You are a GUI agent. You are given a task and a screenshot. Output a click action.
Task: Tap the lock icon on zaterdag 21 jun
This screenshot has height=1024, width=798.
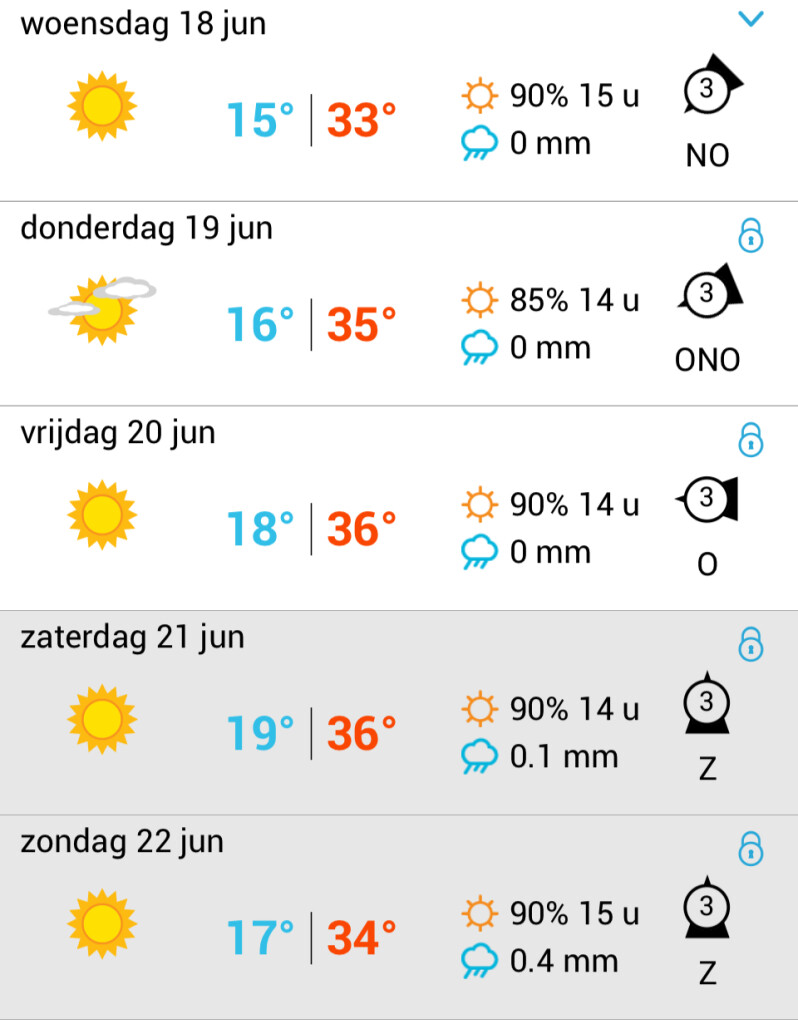[x=750, y=643]
